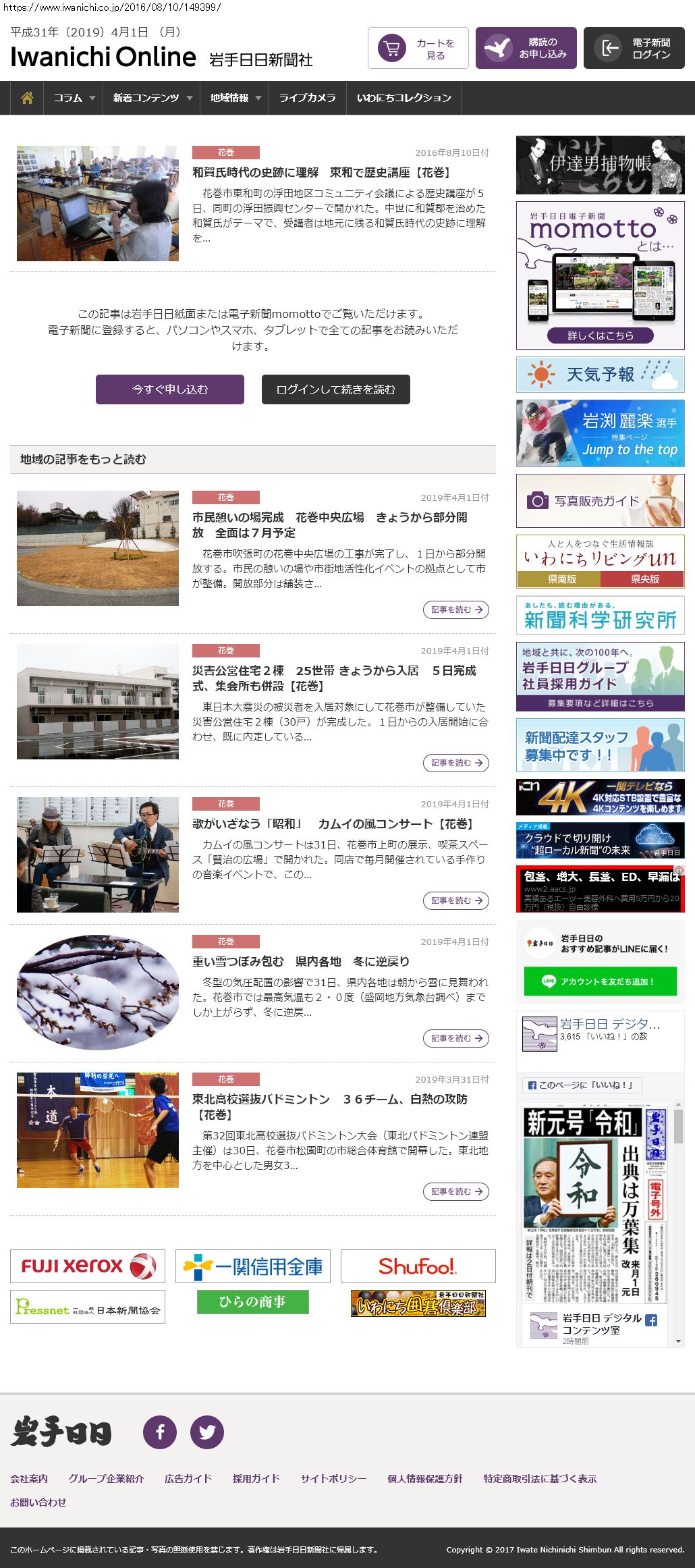Read the 市民憩いの場完成 article
The width and height of the screenshot is (695, 1568).
coord(329,524)
